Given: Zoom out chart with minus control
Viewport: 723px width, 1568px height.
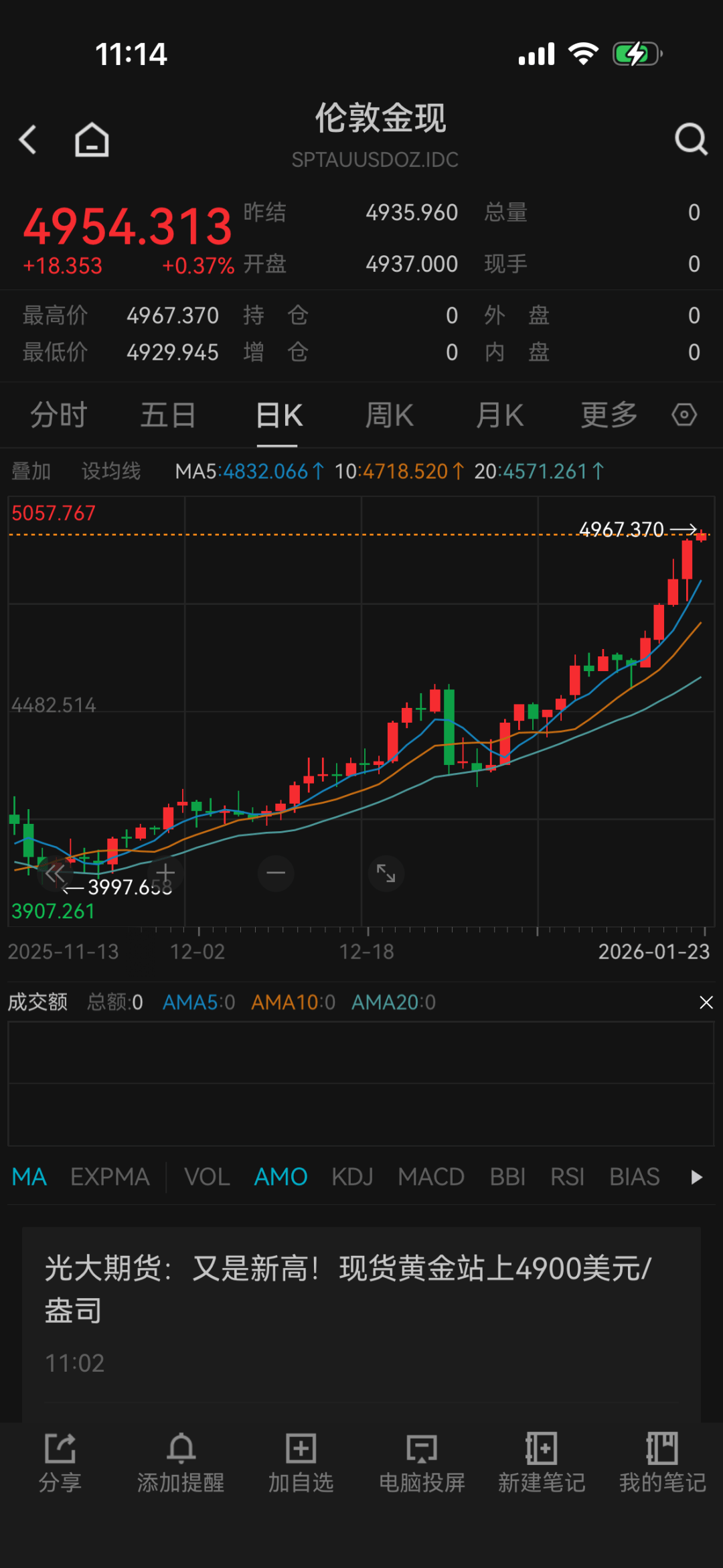Looking at the screenshot, I should click(x=275, y=873).
